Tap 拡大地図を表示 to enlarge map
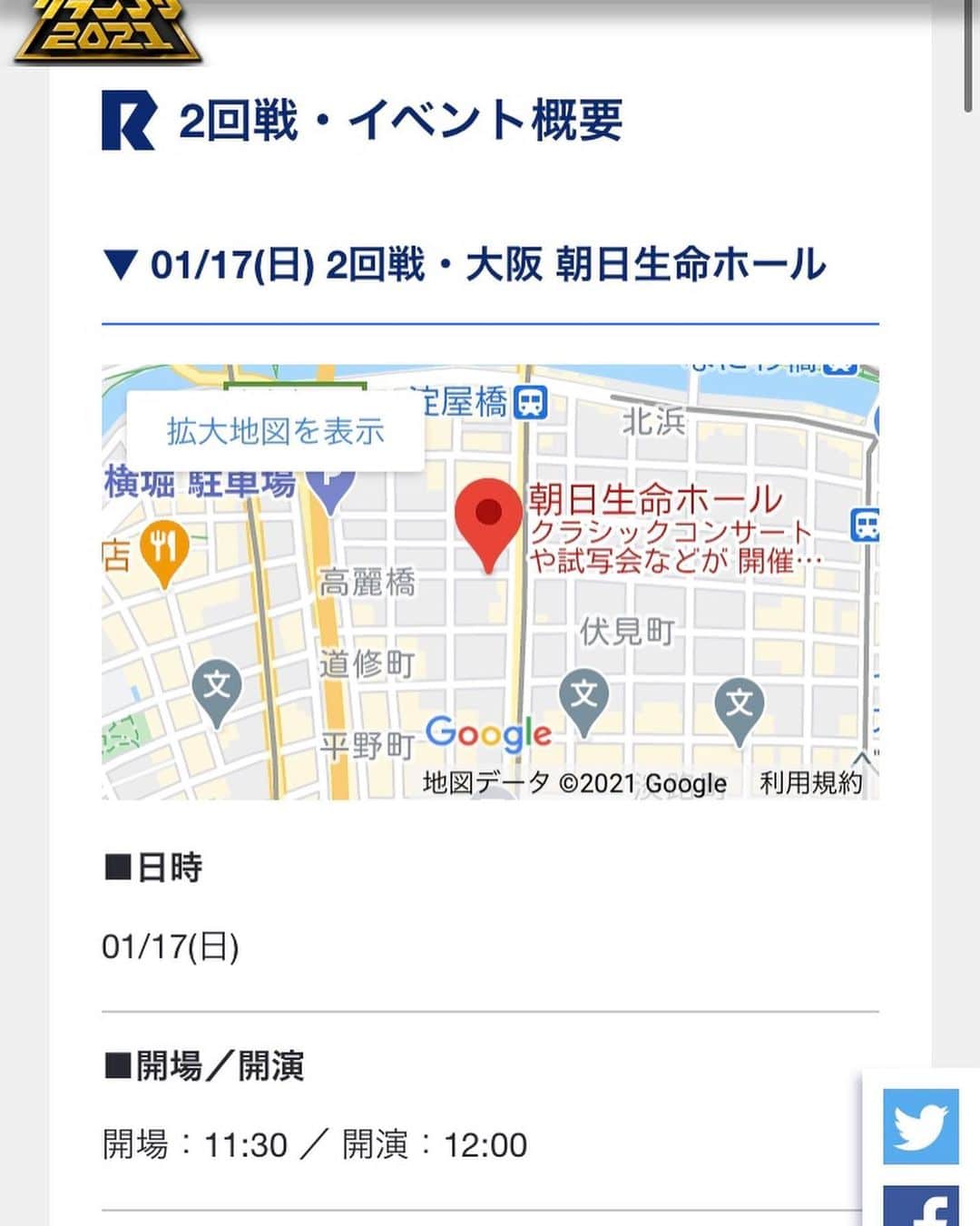The height and width of the screenshot is (1226, 980). 276,431
